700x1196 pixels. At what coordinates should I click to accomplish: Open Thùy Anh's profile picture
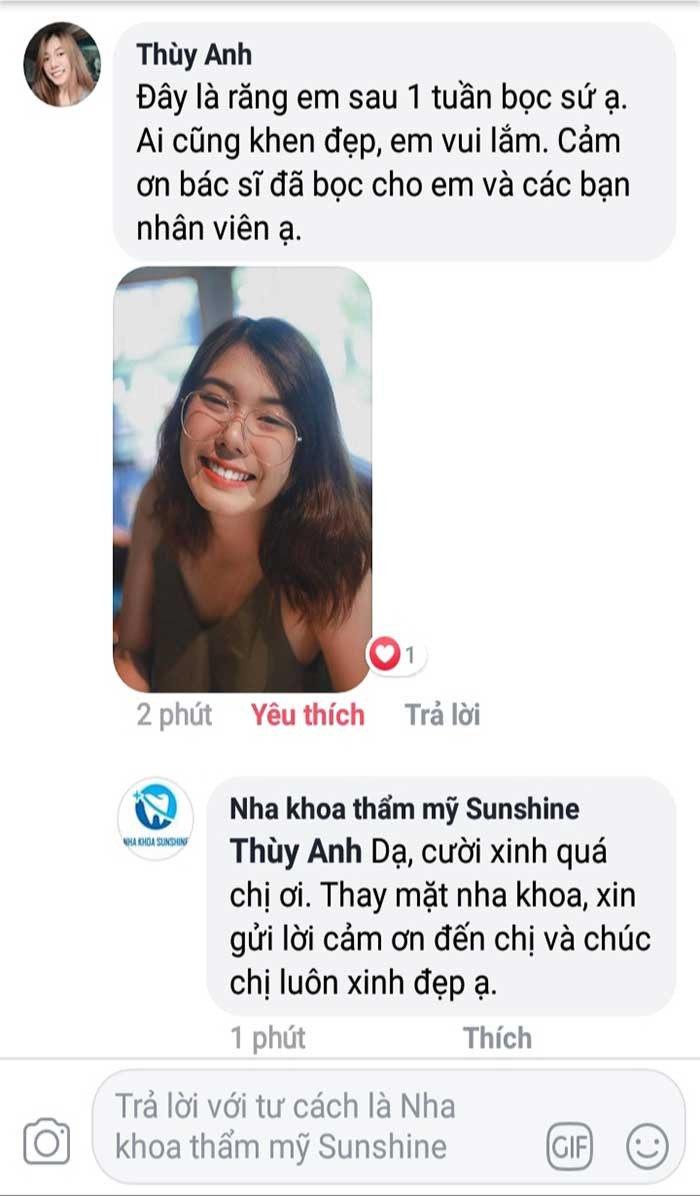tap(62, 65)
